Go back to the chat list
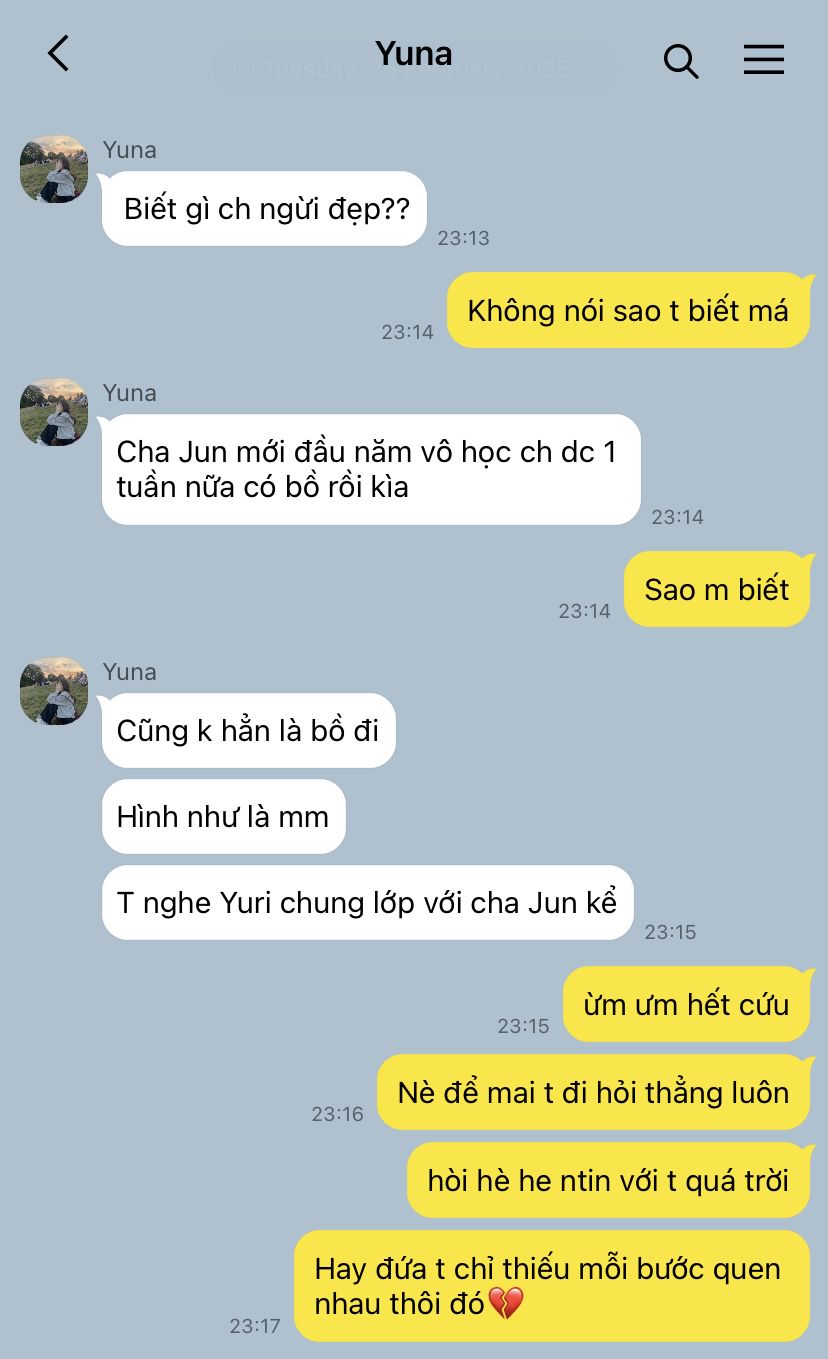Viewport: 828px width, 1359px height. pos(59,54)
